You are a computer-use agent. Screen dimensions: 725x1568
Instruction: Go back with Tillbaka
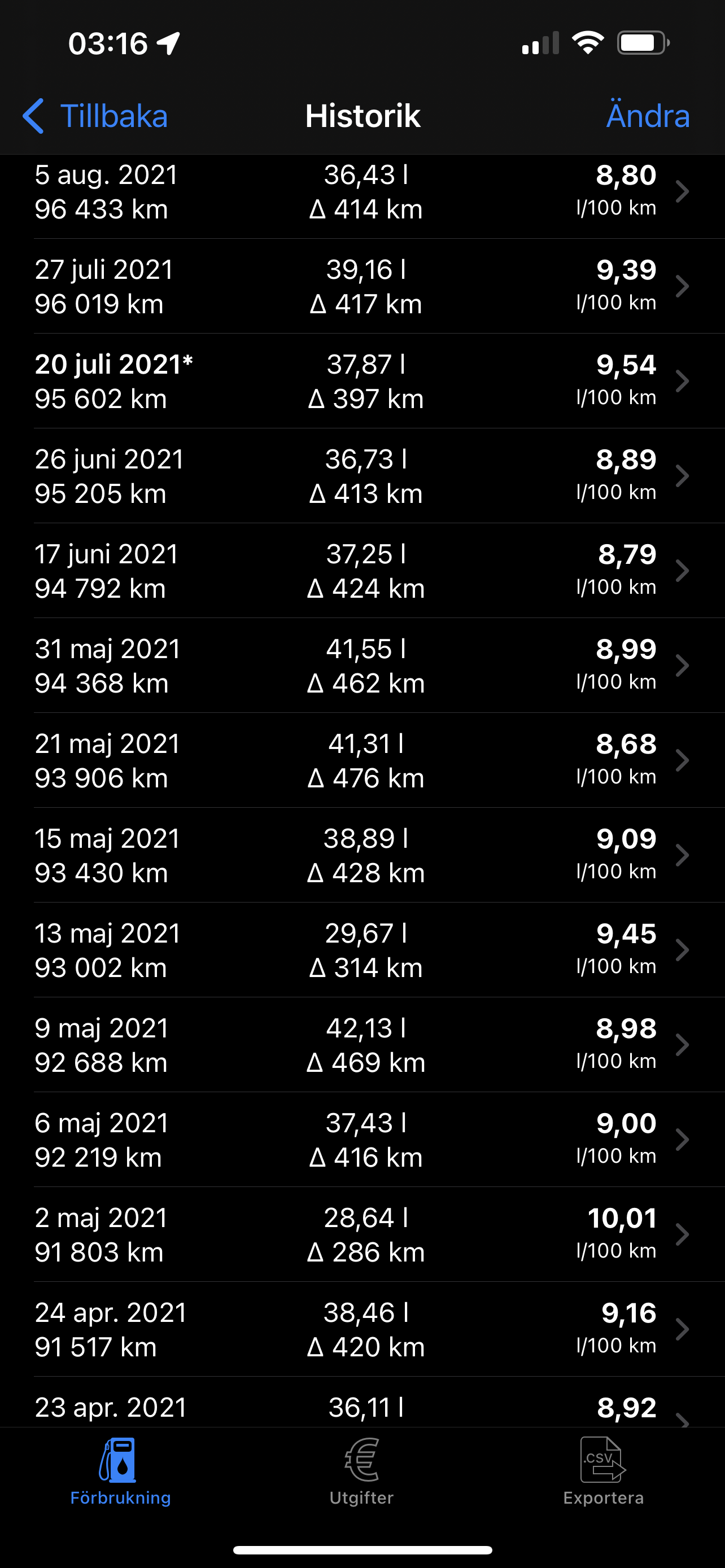pos(95,116)
